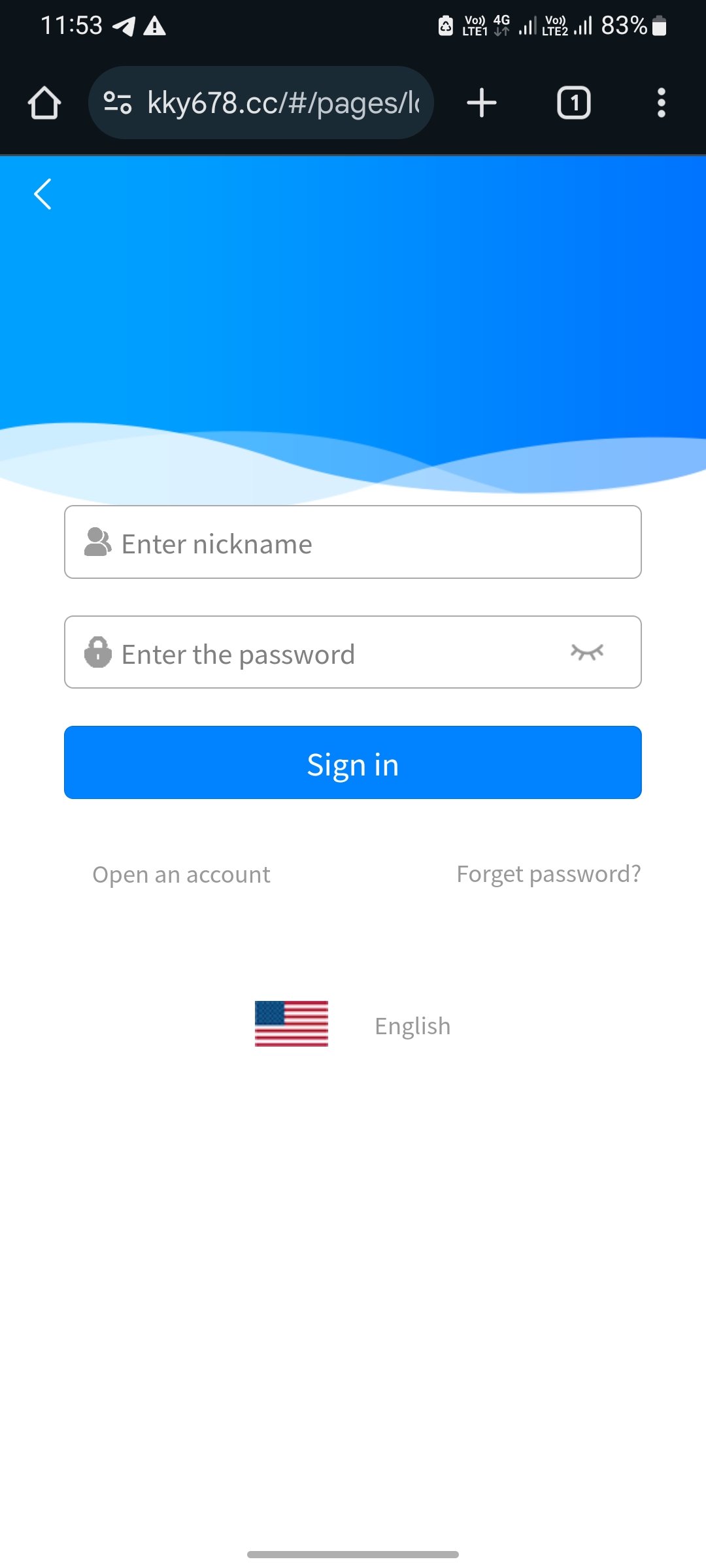Open an account registration link
Image resolution: width=706 pixels, height=1568 pixels.
click(181, 874)
